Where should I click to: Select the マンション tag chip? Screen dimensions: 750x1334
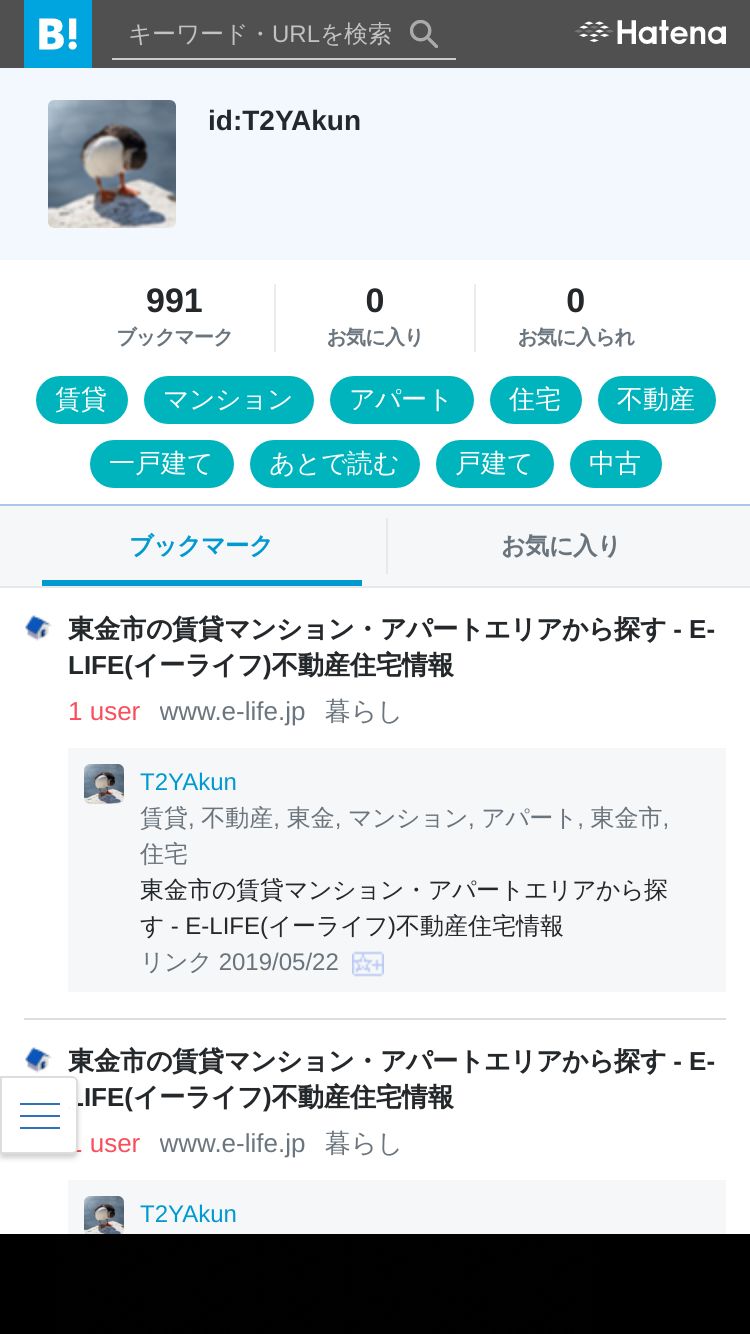click(x=229, y=400)
